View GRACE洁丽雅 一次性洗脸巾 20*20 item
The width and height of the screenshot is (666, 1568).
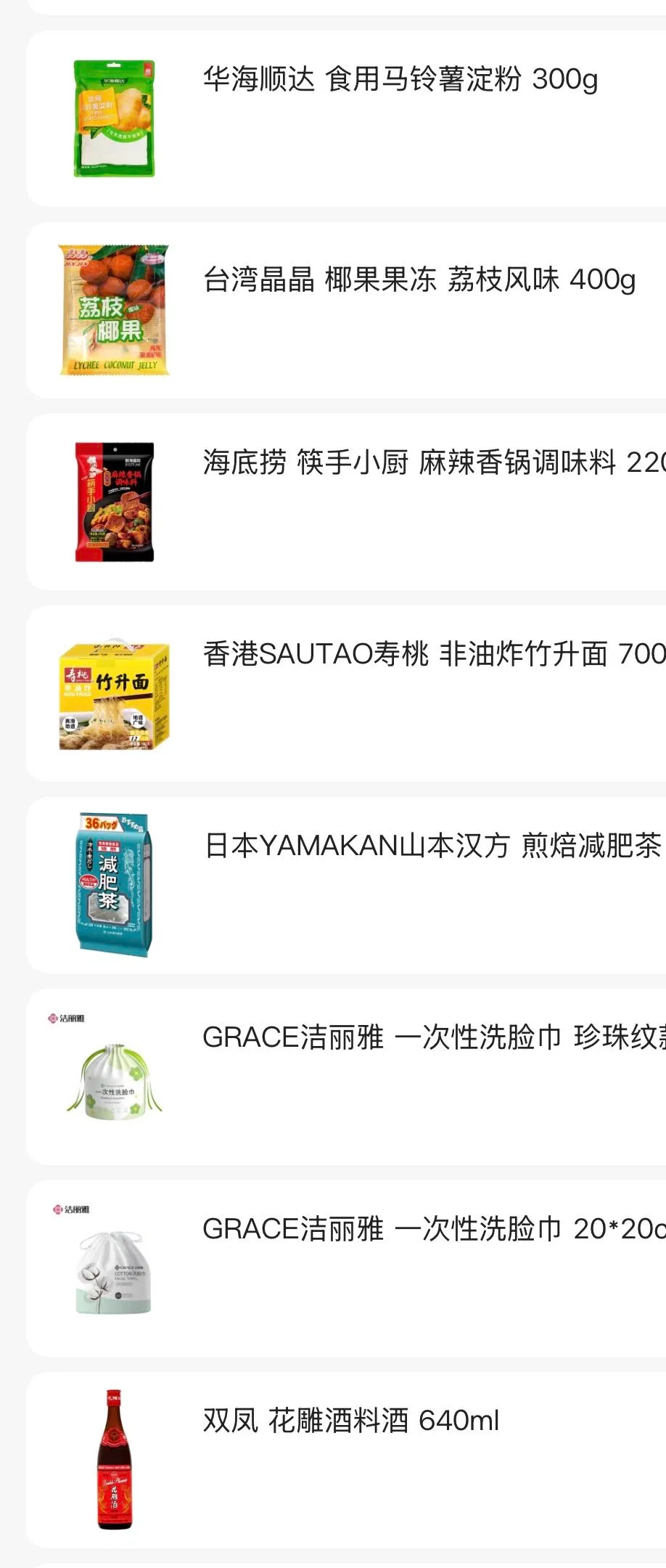[433, 1229]
